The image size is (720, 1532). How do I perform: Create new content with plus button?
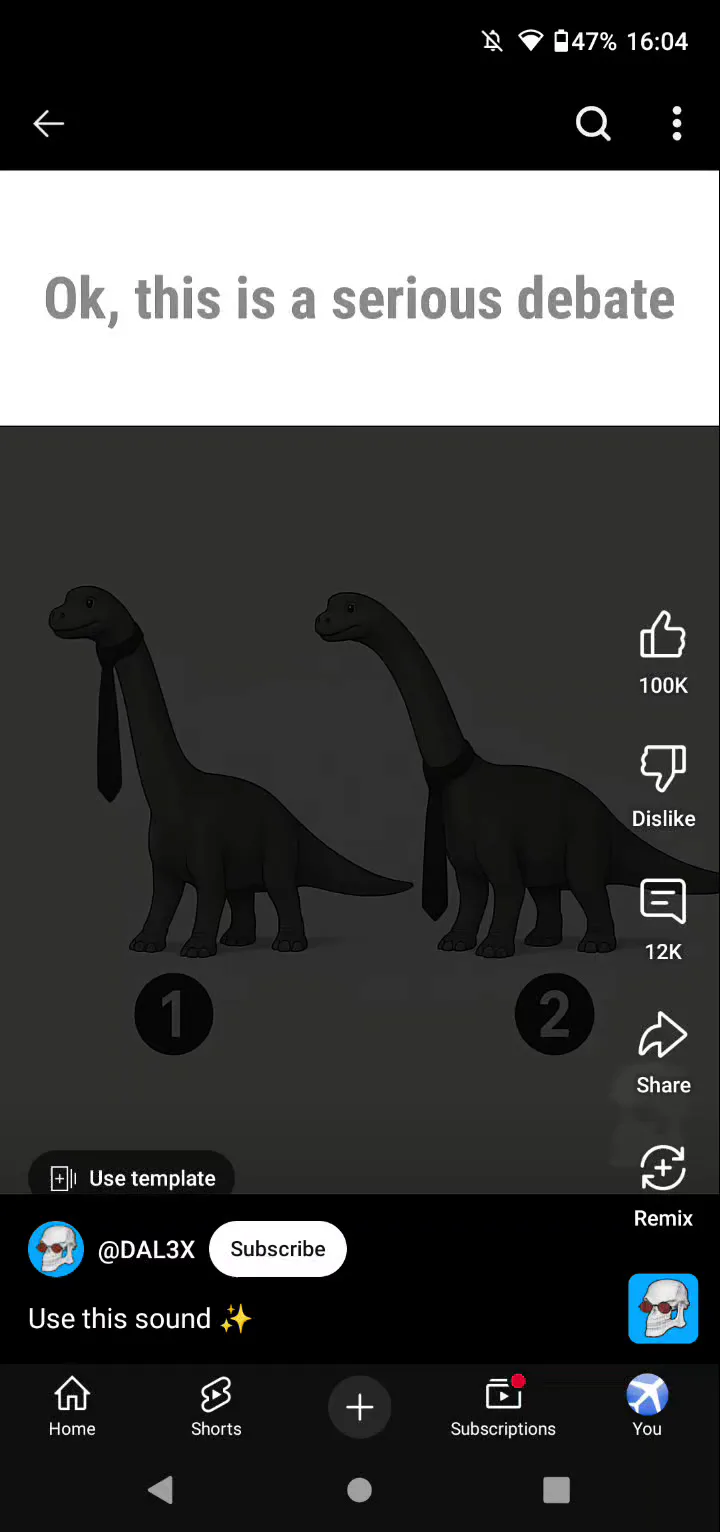click(x=360, y=1407)
